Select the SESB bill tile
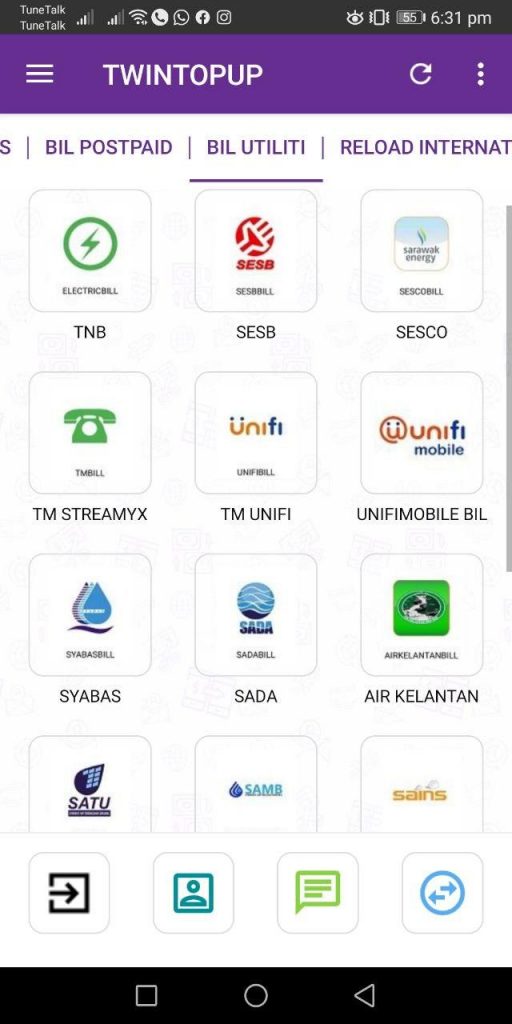 (x=256, y=251)
